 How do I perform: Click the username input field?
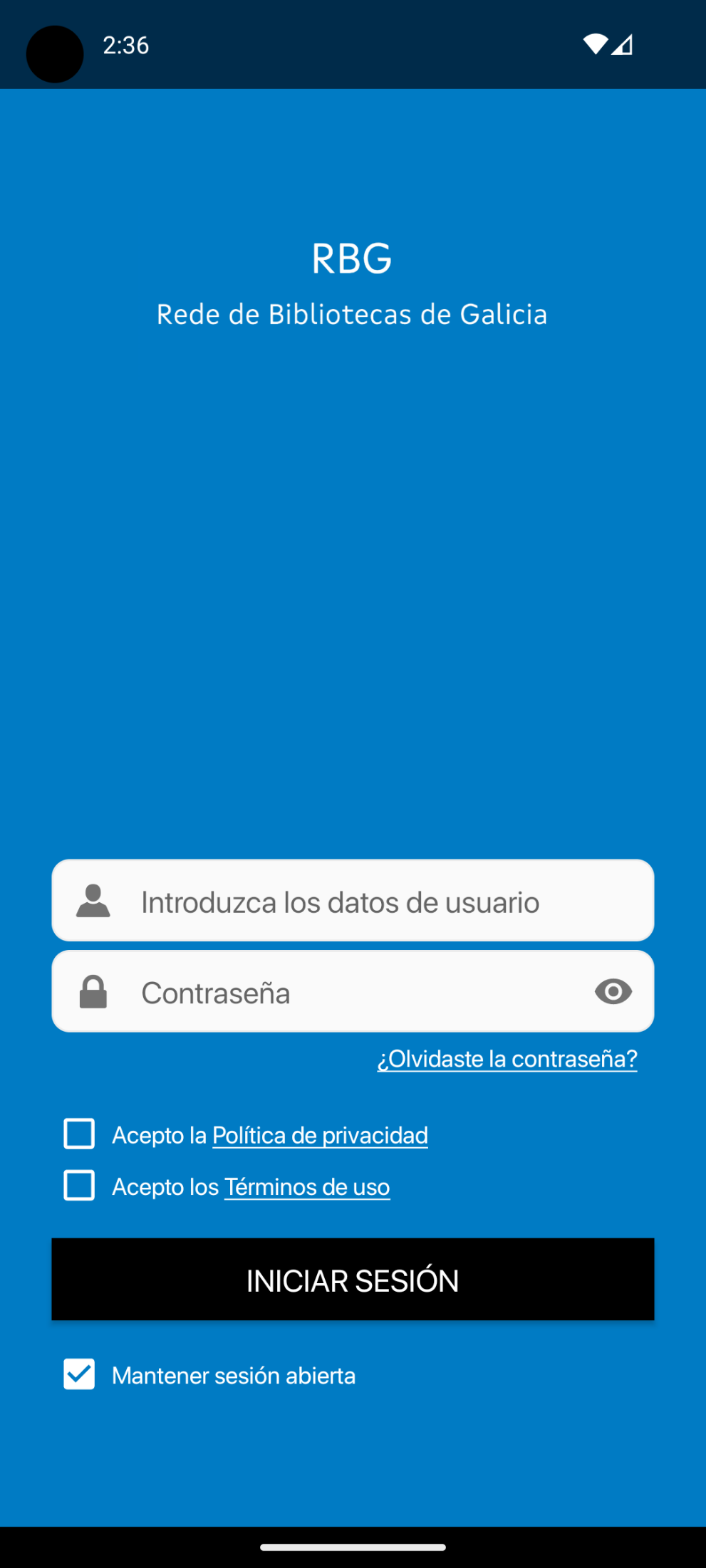(353, 900)
